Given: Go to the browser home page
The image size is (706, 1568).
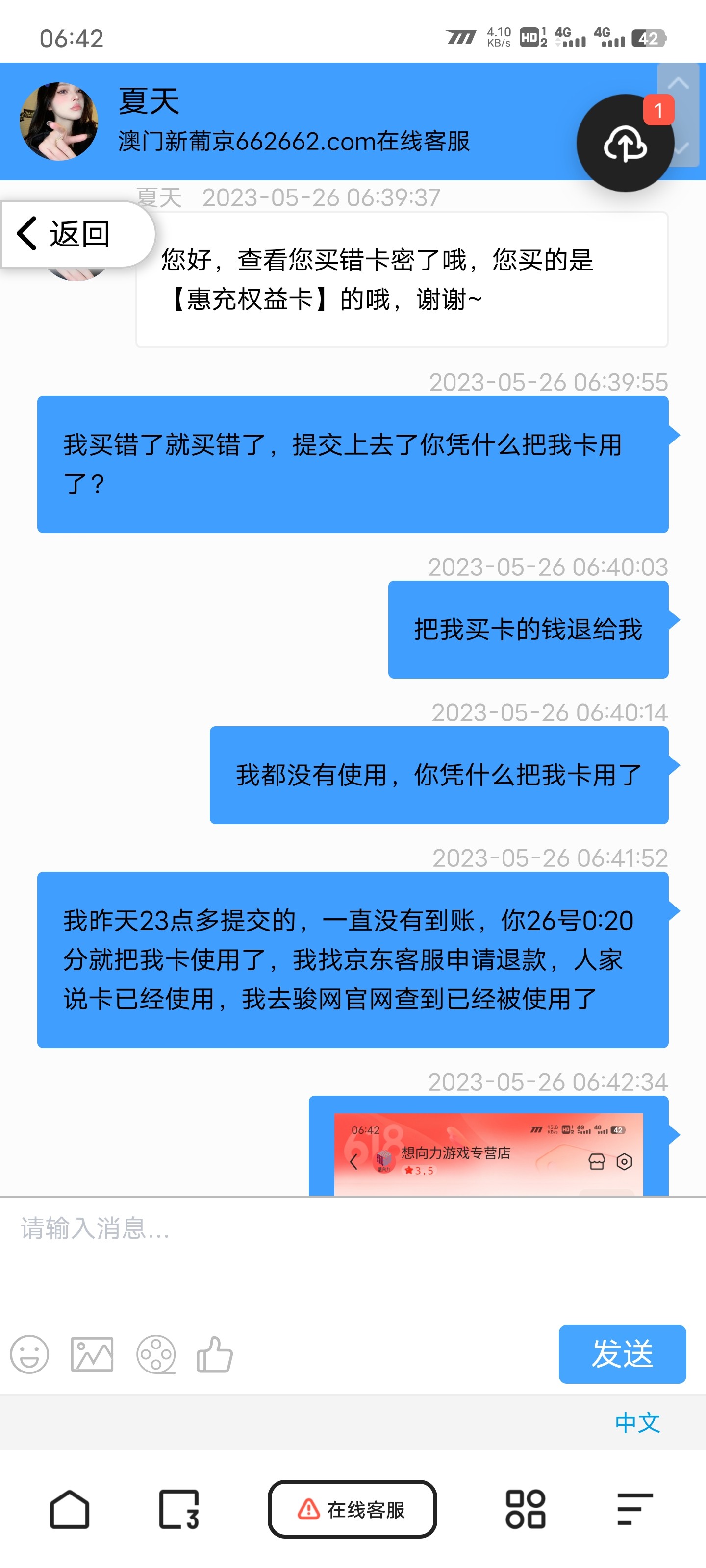Looking at the screenshot, I should [70, 1510].
